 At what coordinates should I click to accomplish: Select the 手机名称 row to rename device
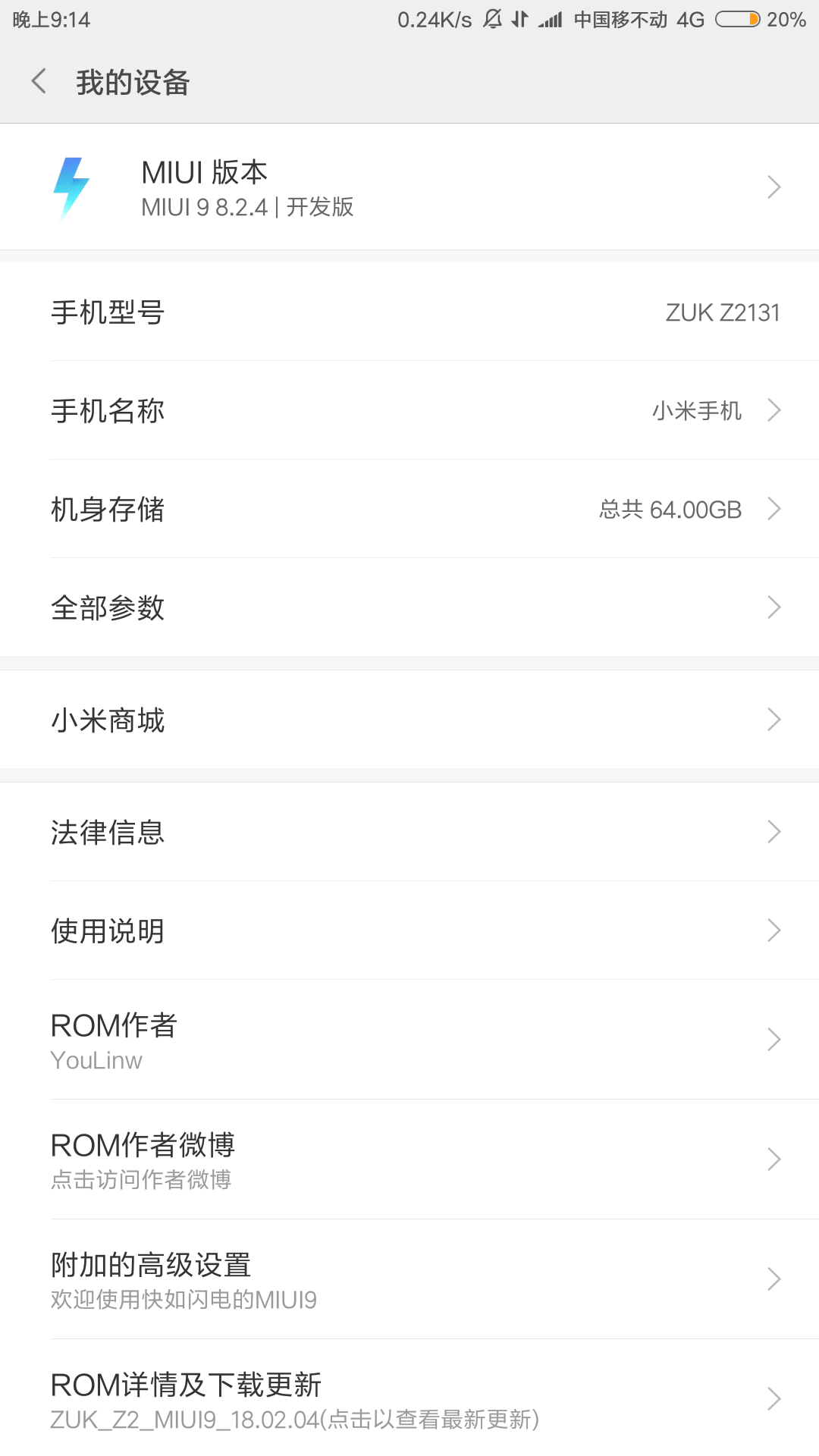[x=409, y=410]
